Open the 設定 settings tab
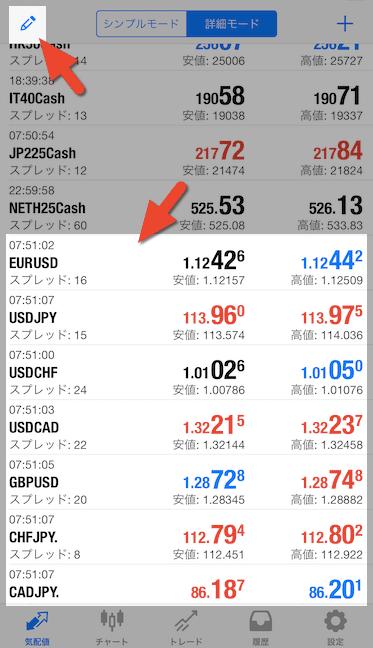 click(335, 627)
